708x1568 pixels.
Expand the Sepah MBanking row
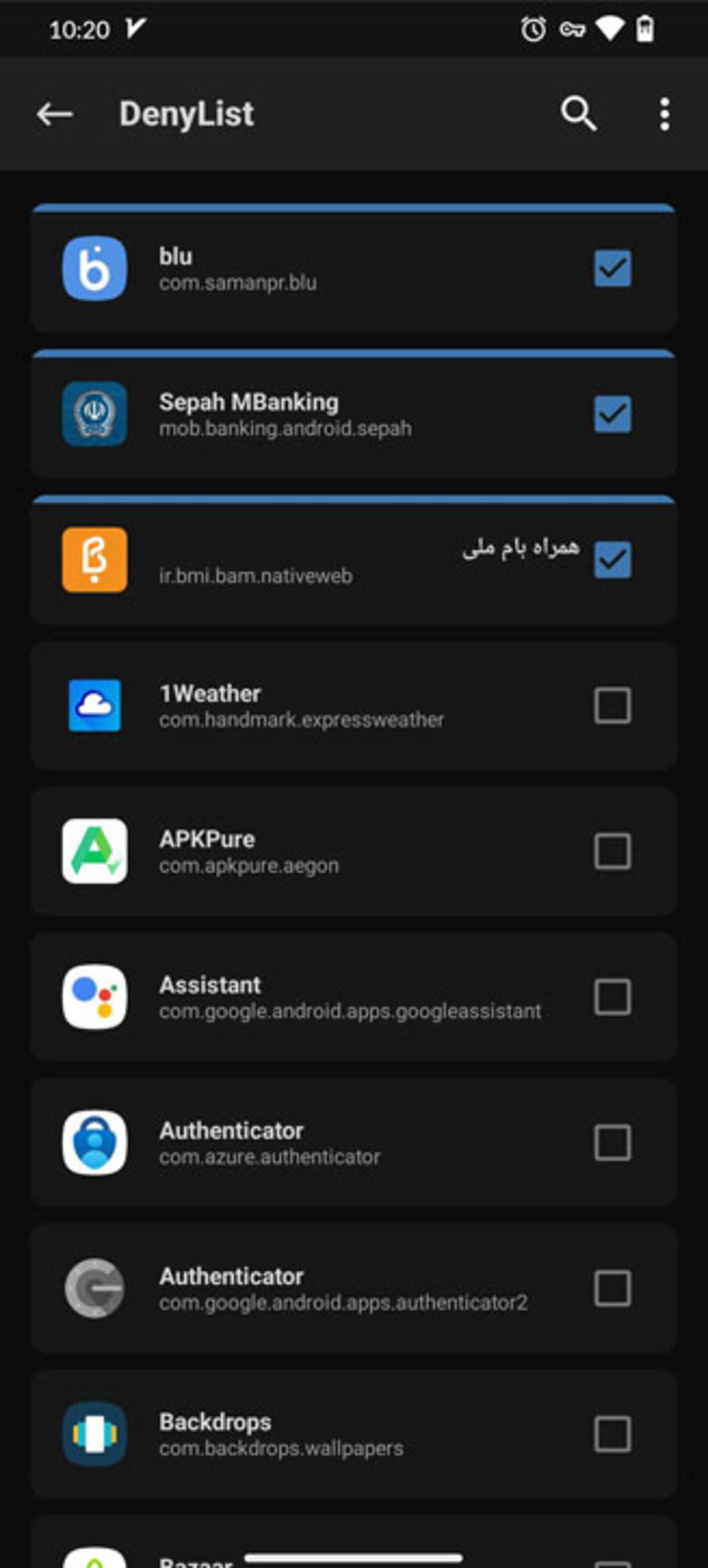point(304,414)
